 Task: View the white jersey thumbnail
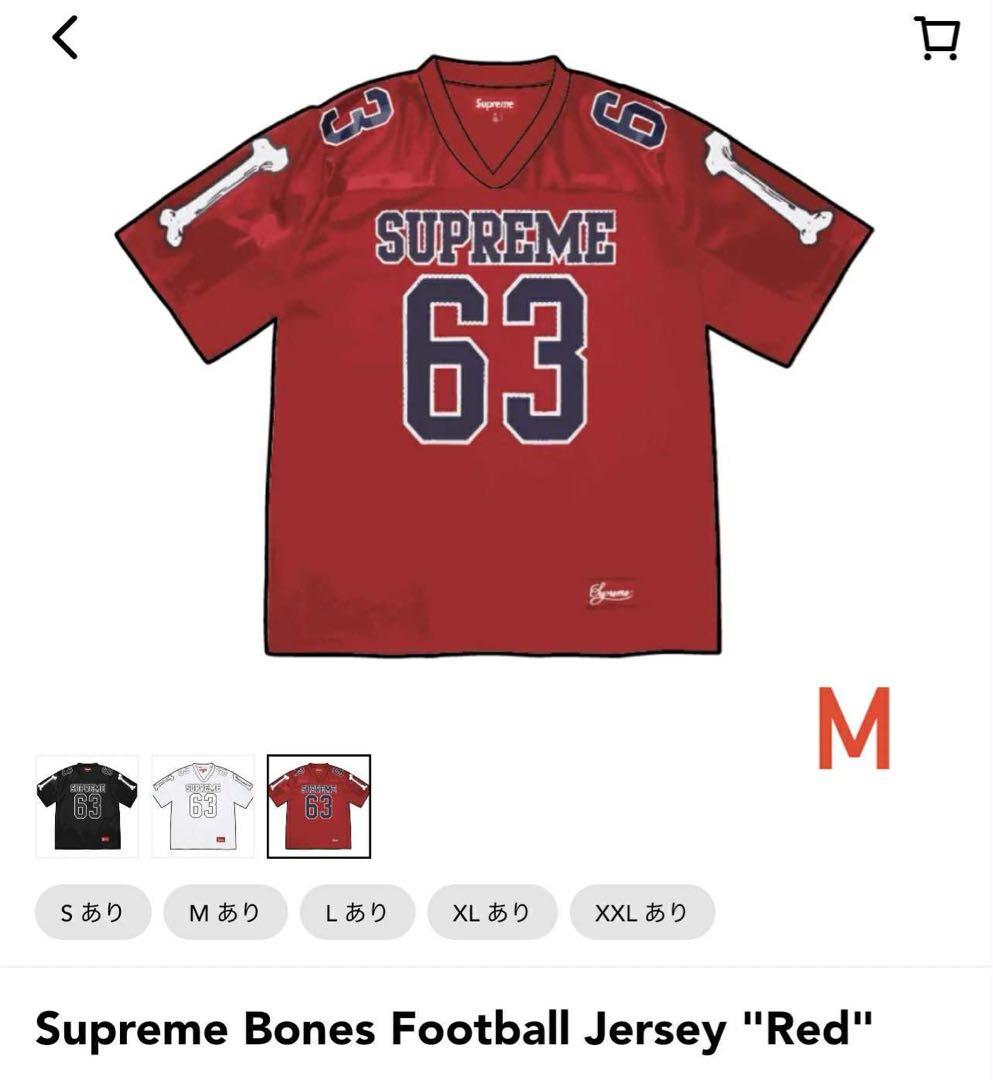pyautogui.click(x=203, y=806)
